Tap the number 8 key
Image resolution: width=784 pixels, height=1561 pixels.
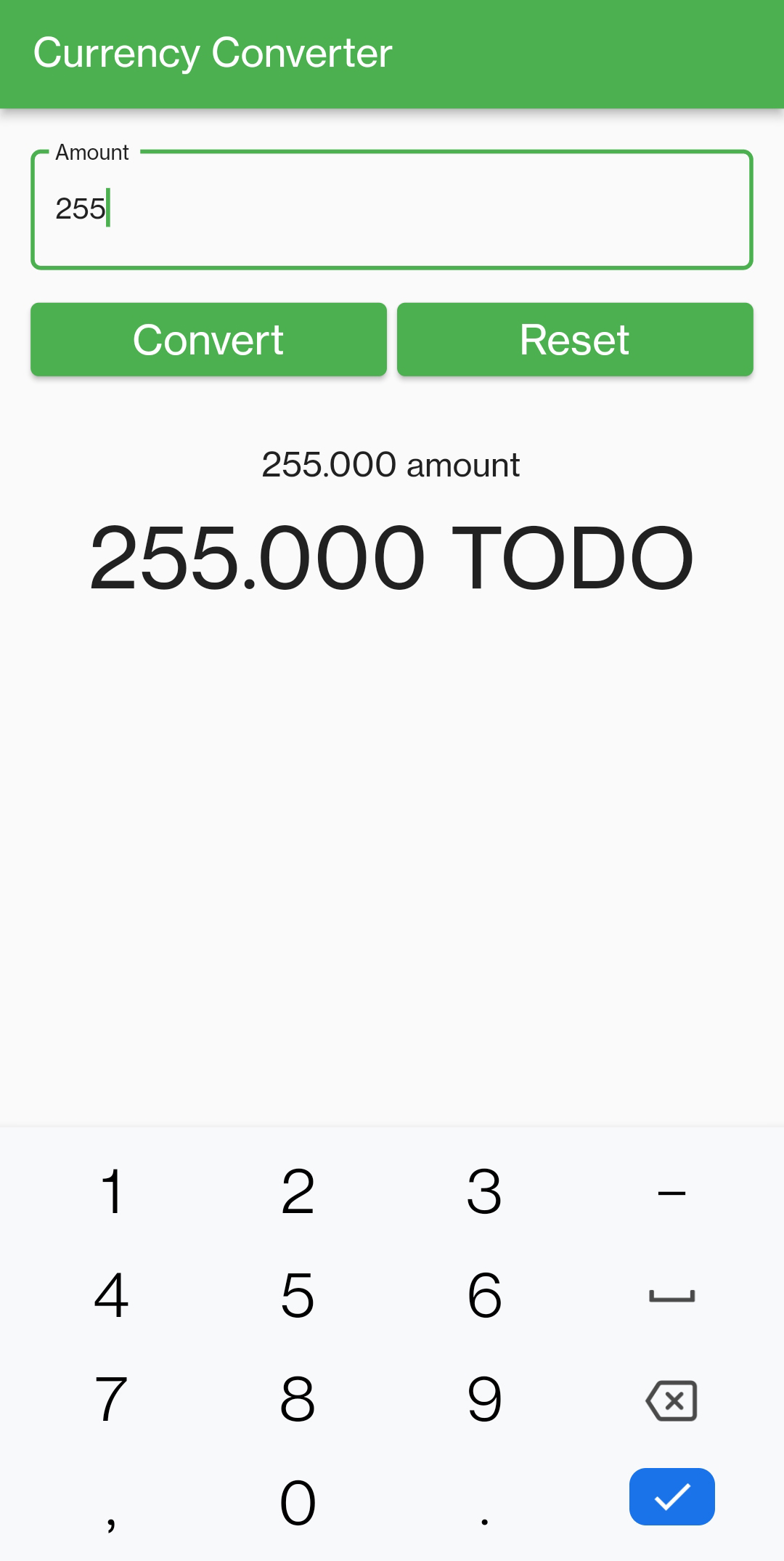(297, 1398)
